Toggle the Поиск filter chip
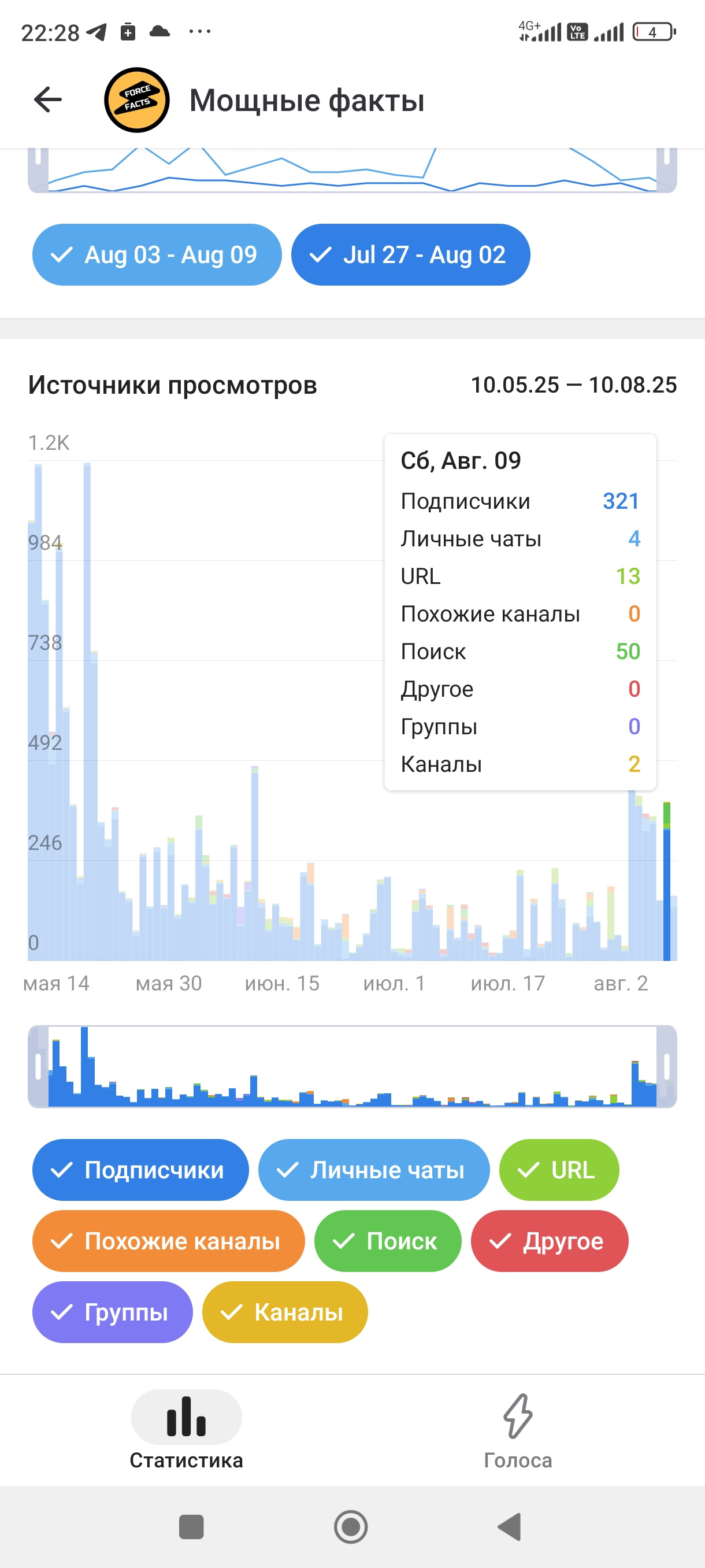The width and height of the screenshot is (705, 1568). tap(388, 1241)
